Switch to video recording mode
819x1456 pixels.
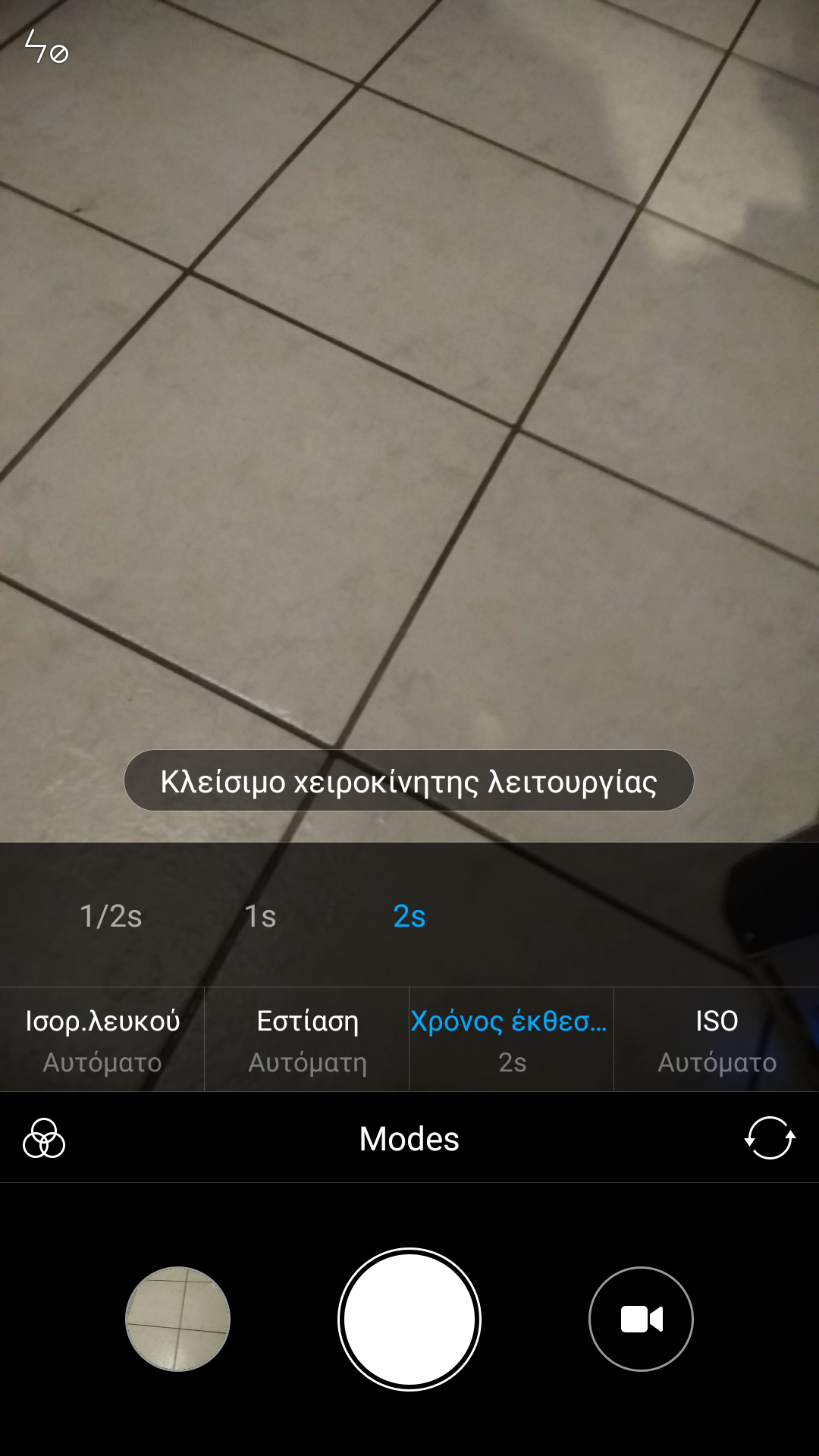[641, 1319]
